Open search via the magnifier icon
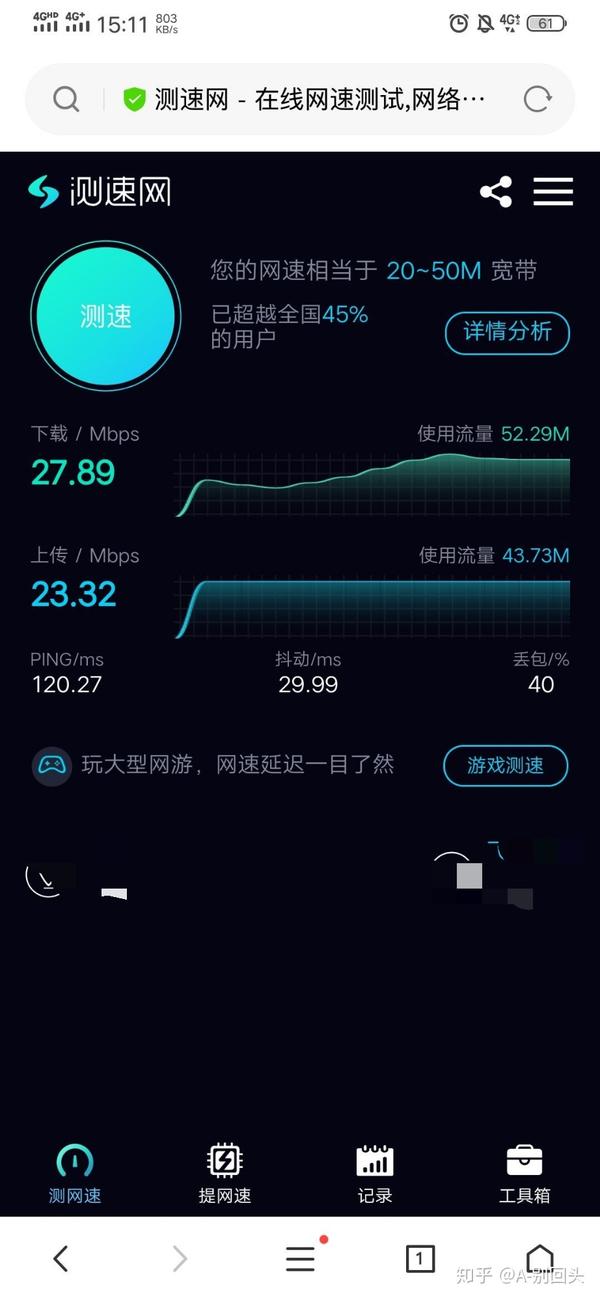Screen dimensions: 600x1300 tap(66, 99)
